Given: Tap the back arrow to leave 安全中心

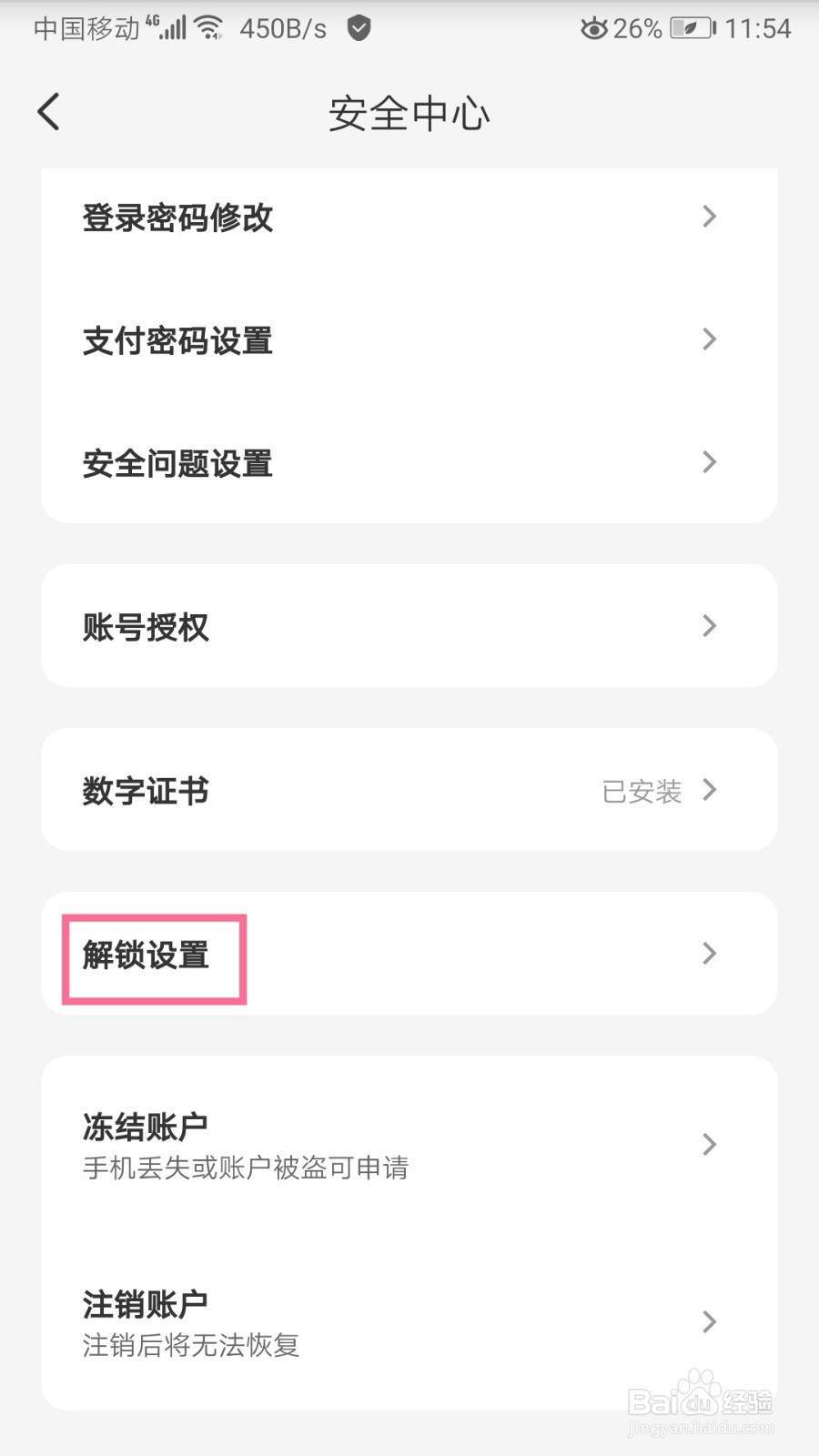Looking at the screenshot, I should pos(48,111).
